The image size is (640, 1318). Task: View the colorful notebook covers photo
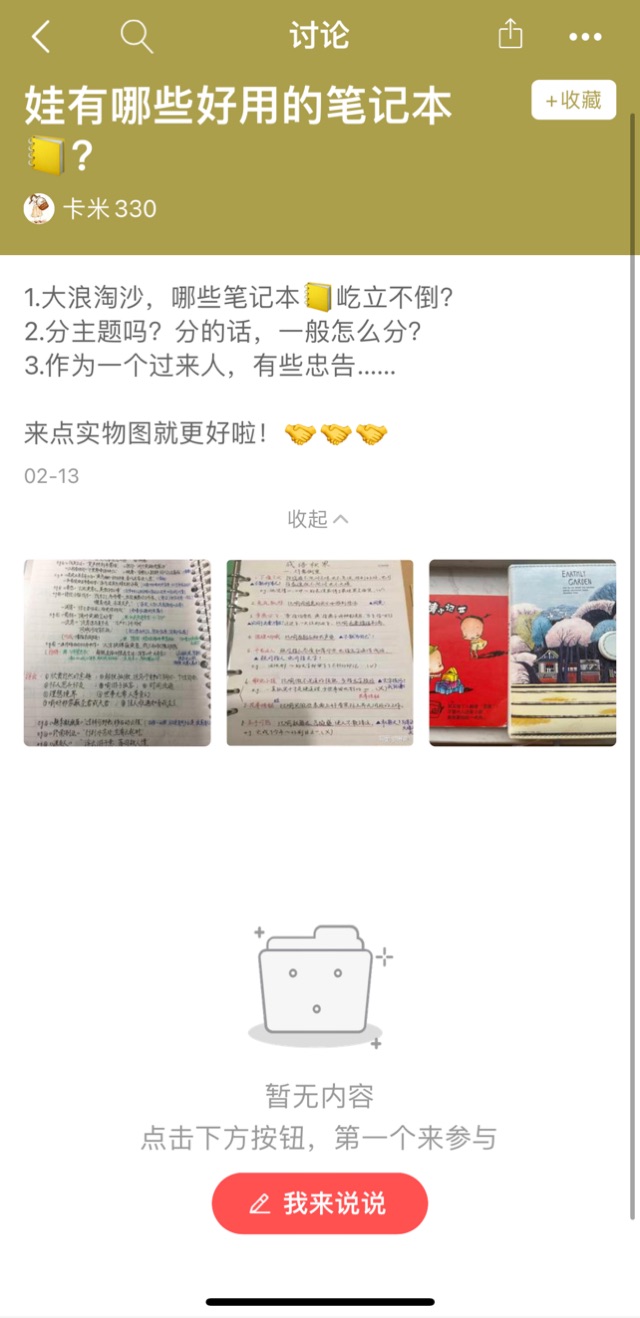tap(522, 652)
